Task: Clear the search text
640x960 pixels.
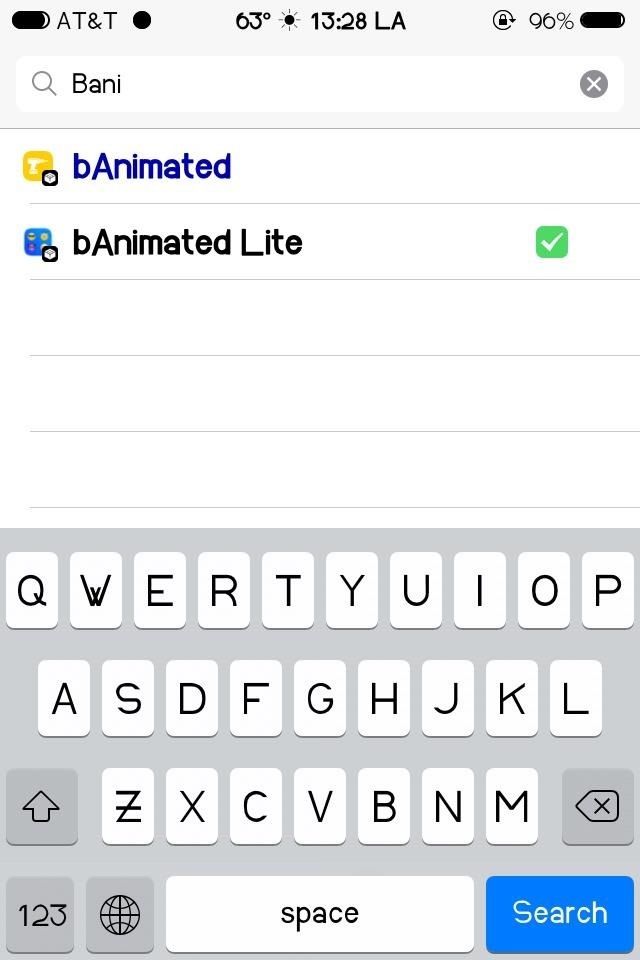Action: point(593,84)
